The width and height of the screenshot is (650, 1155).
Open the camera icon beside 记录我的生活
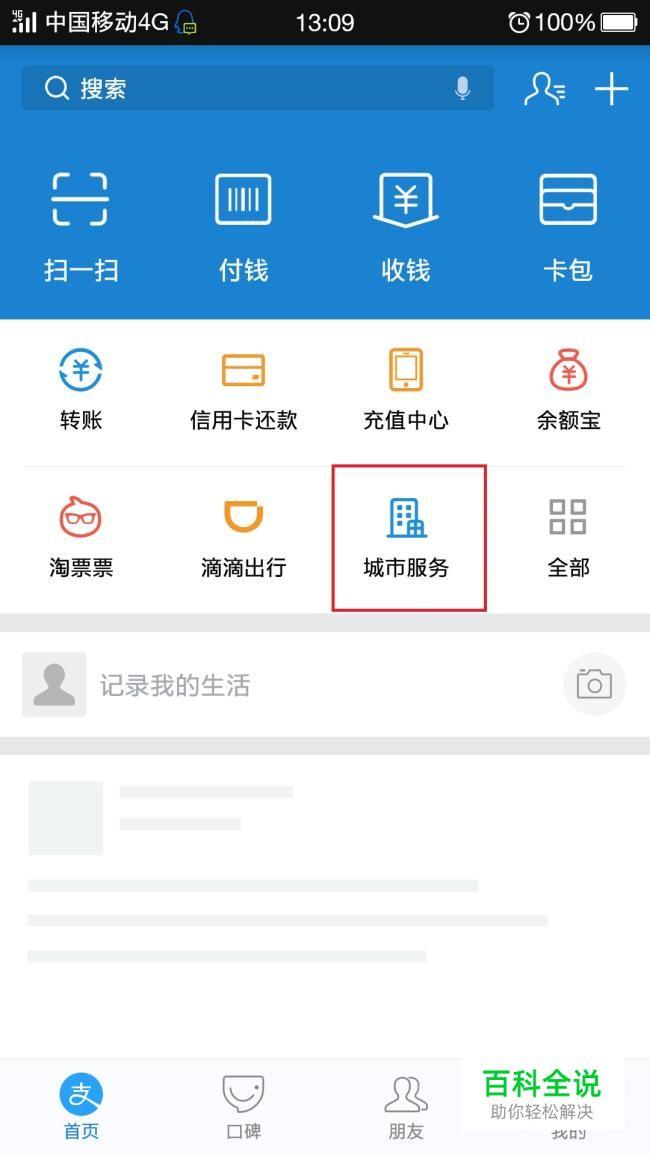point(594,685)
